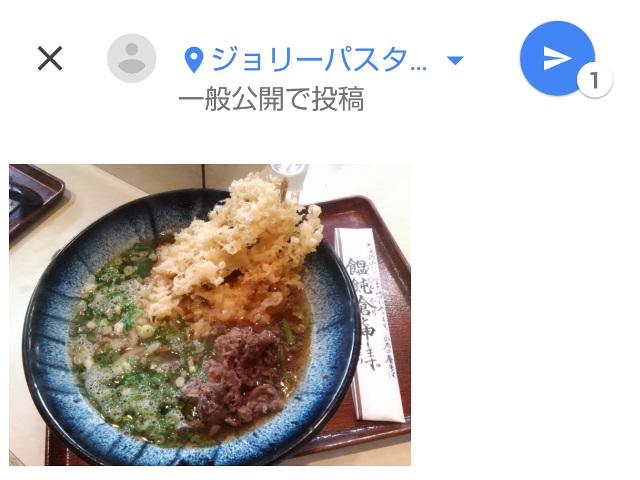
Task: Send the photo post
Action: point(557,58)
